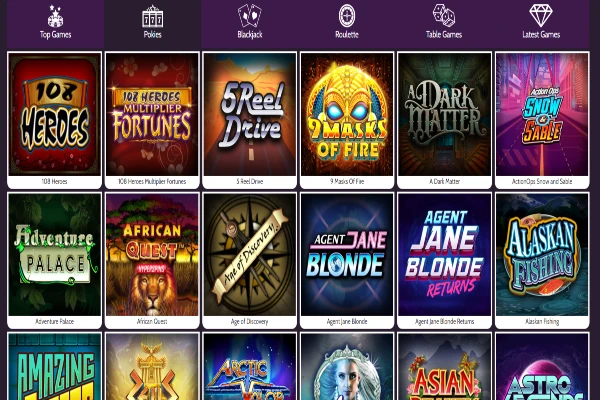Viewport: 600px width, 400px height.
Task: Select the Pokies category tab
Action: coord(152,22)
